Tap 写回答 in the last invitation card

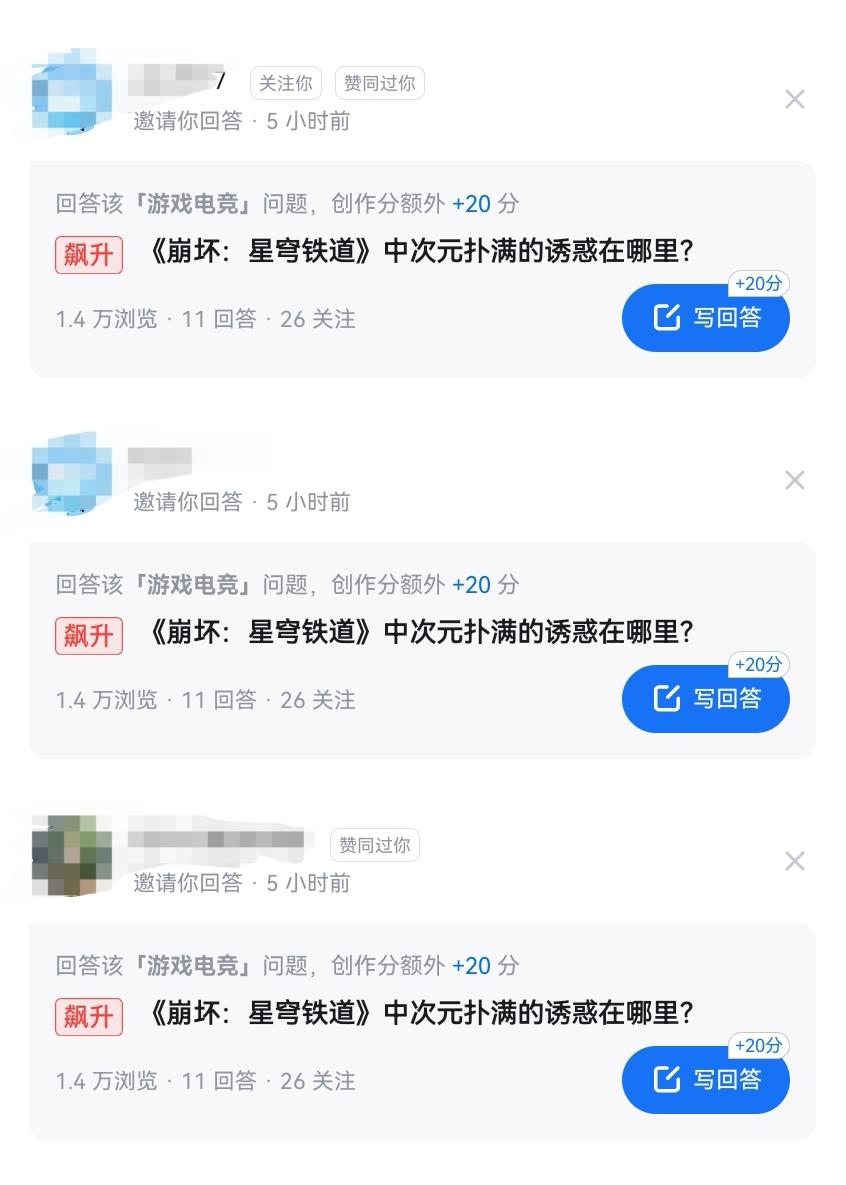point(706,1080)
